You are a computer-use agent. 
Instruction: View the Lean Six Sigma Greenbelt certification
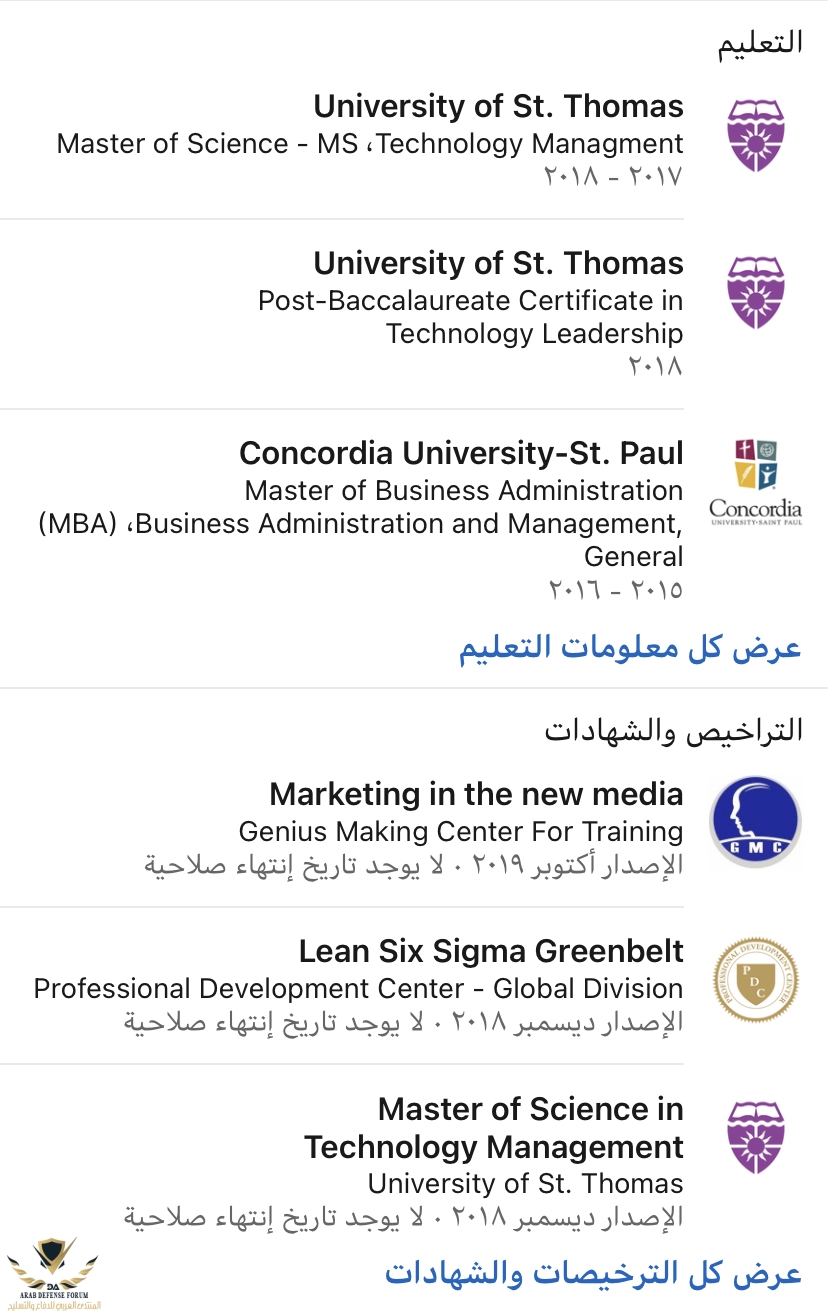tap(491, 951)
